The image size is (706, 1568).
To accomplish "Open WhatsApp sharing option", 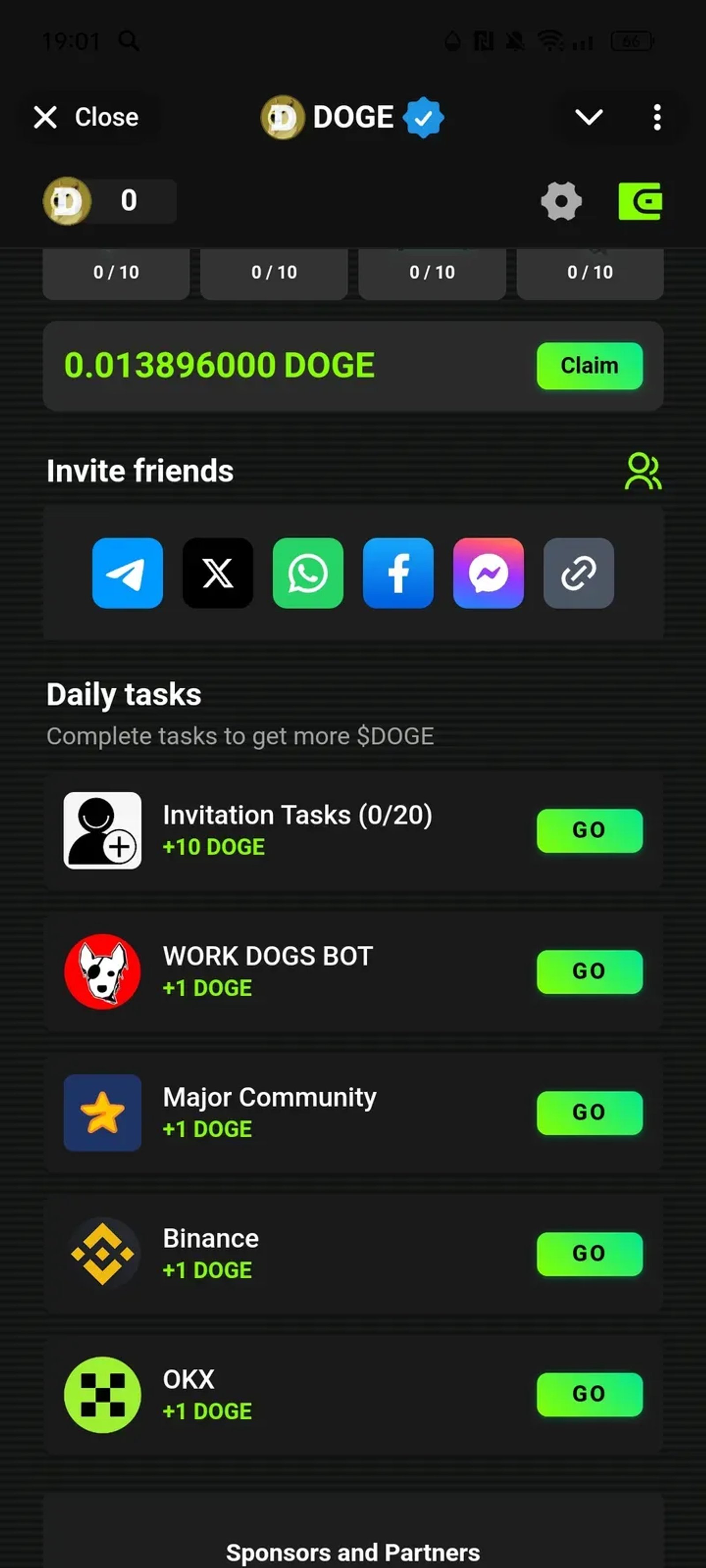I will (x=308, y=573).
